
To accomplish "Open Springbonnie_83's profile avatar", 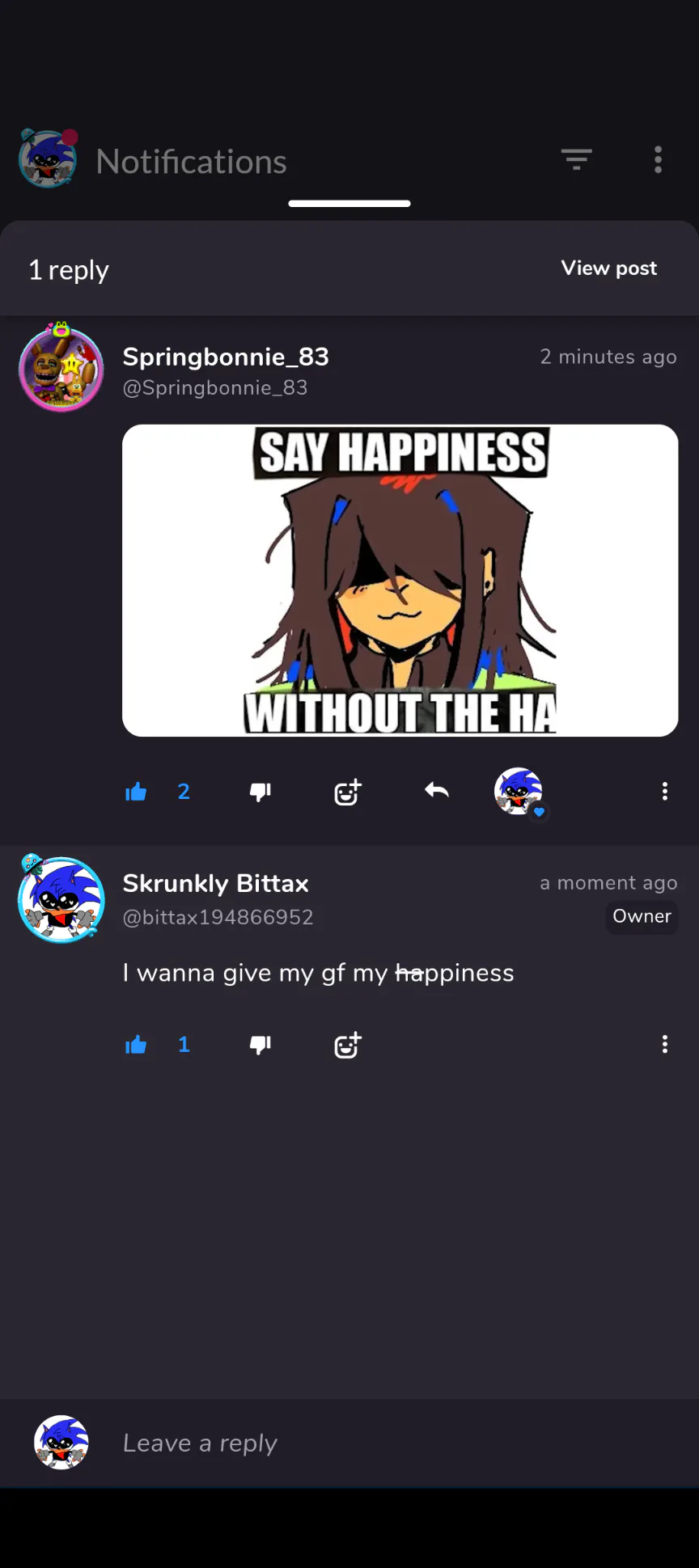I will [x=61, y=368].
